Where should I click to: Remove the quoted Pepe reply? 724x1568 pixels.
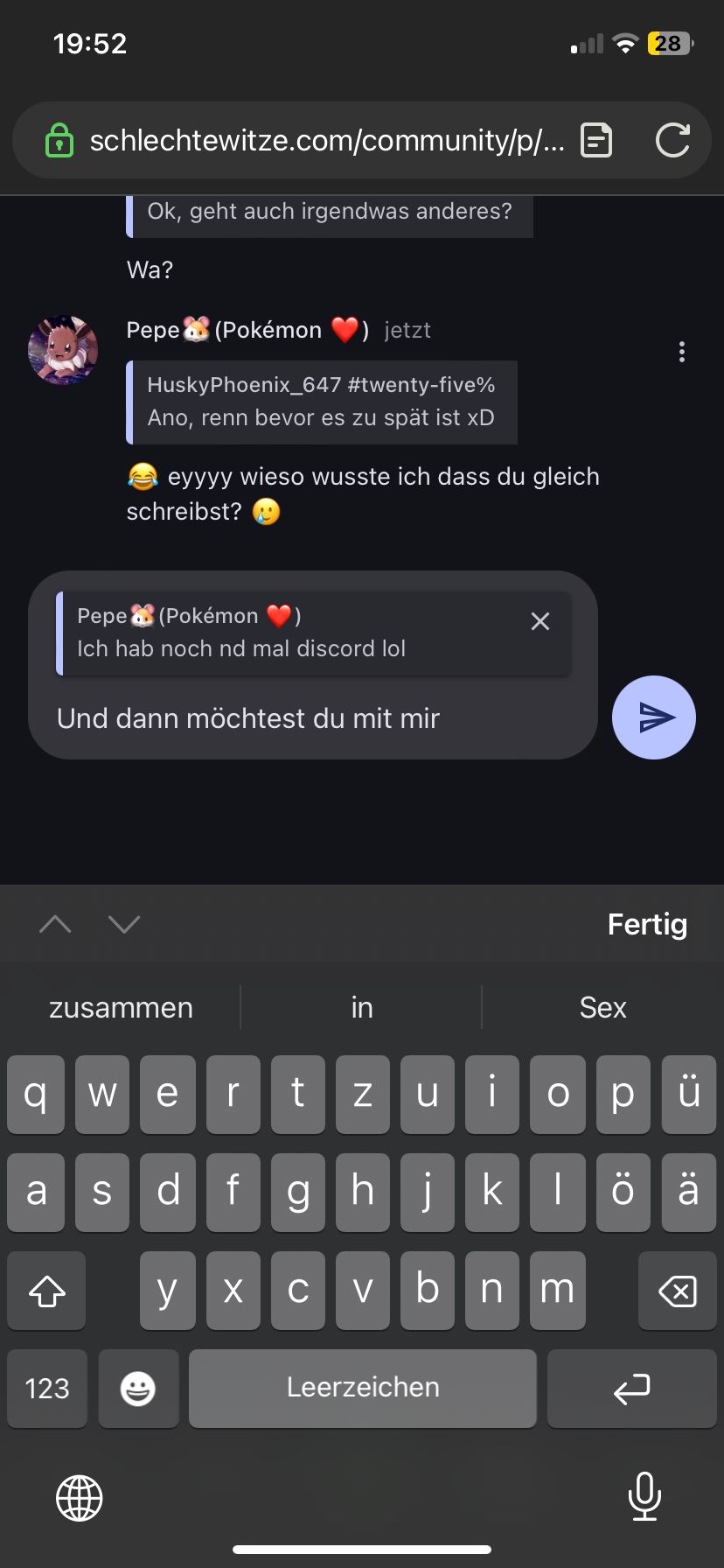[540, 621]
